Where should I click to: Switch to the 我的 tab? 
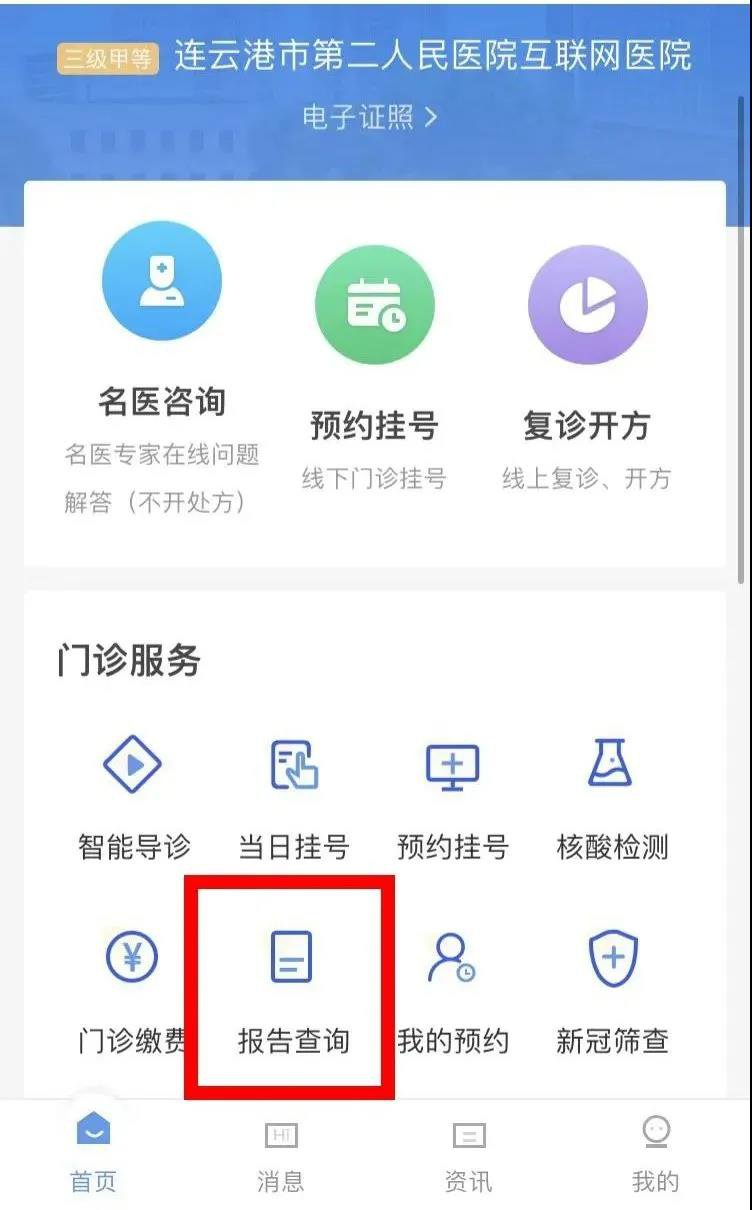click(655, 1153)
